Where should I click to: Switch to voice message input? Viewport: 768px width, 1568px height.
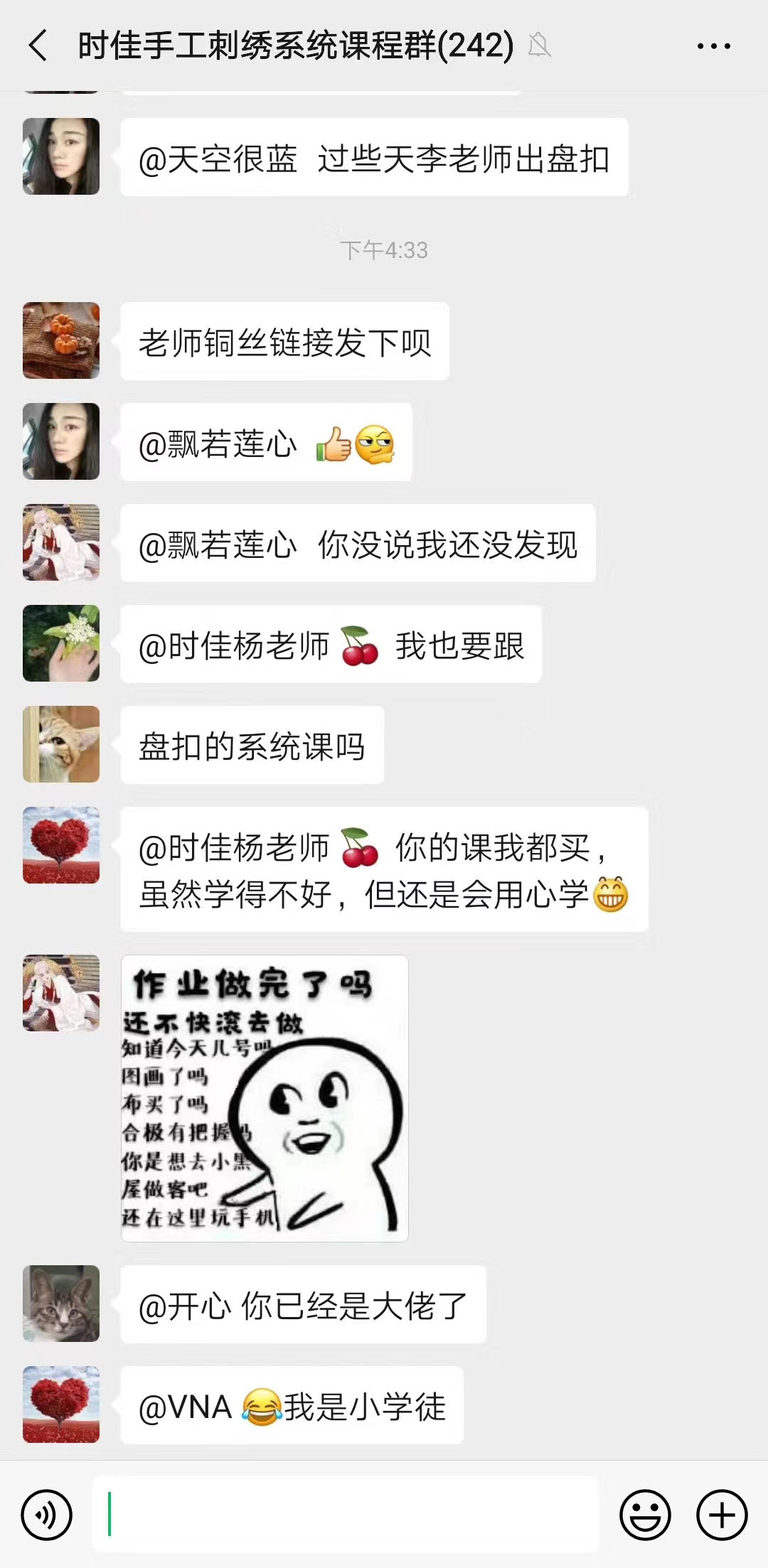pyautogui.click(x=47, y=1515)
